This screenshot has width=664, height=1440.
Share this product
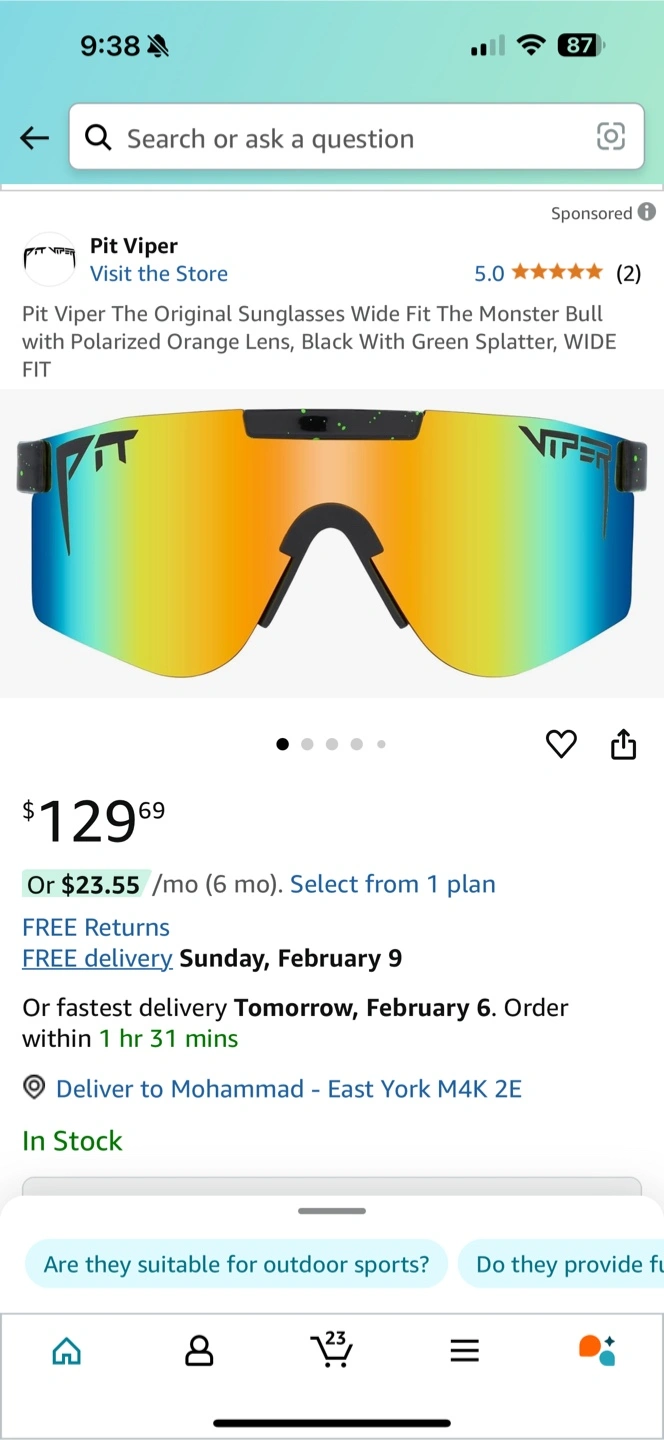(623, 744)
